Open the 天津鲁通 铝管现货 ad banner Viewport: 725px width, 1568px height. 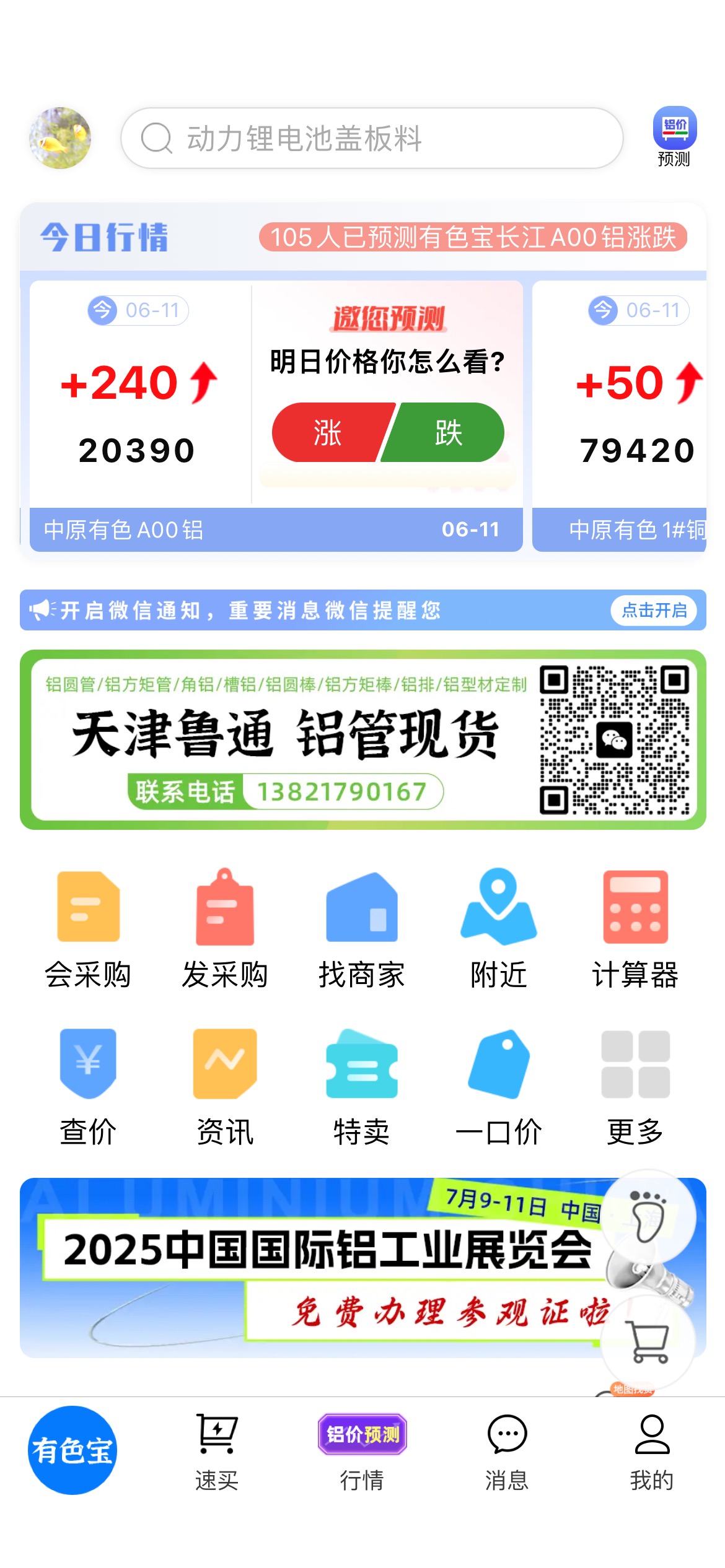coord(363,739)
